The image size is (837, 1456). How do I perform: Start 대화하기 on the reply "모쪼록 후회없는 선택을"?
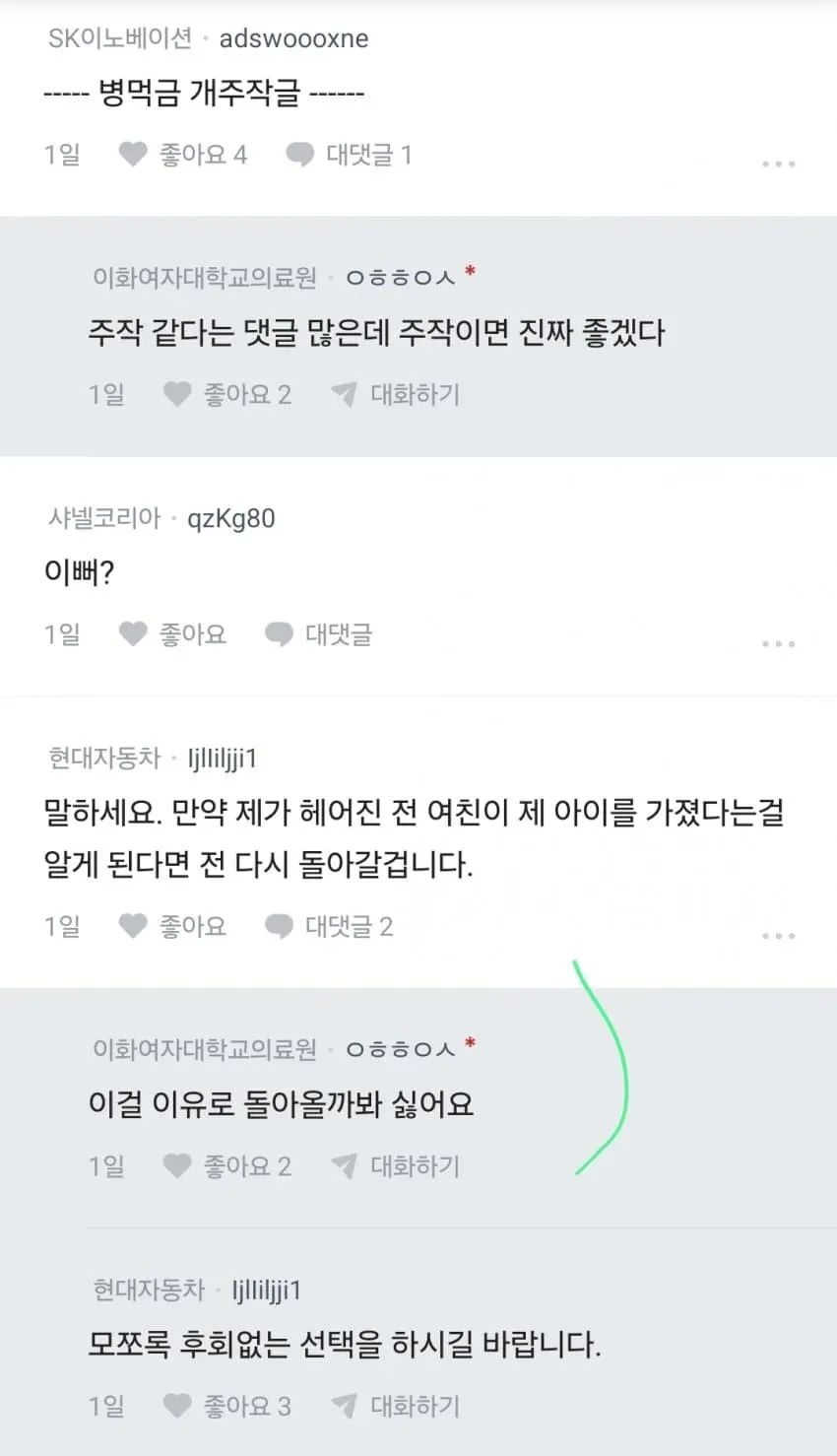tap(395, 1406)
